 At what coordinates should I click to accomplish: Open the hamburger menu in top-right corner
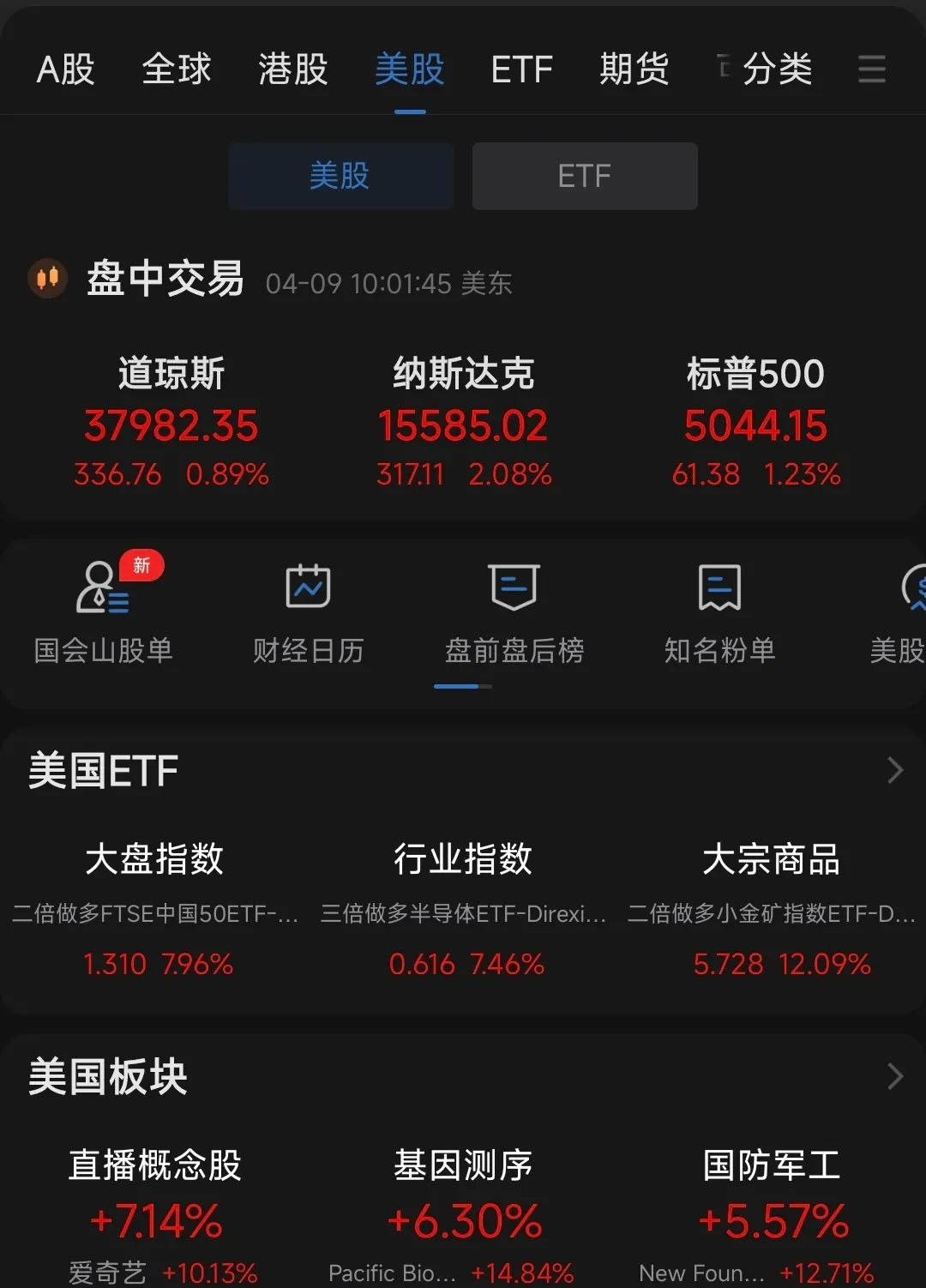[872, 70]
